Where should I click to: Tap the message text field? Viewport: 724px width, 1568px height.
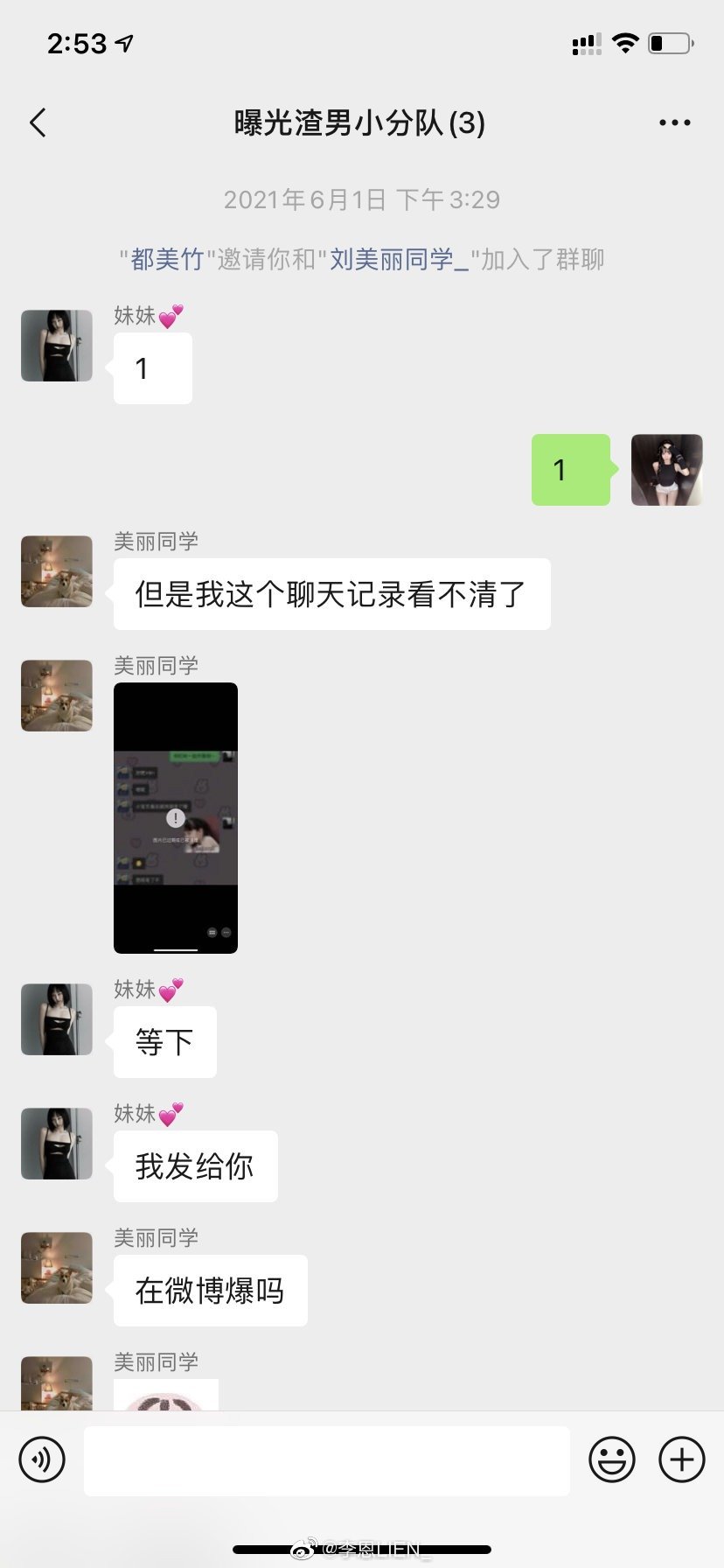click(326, 1460)
